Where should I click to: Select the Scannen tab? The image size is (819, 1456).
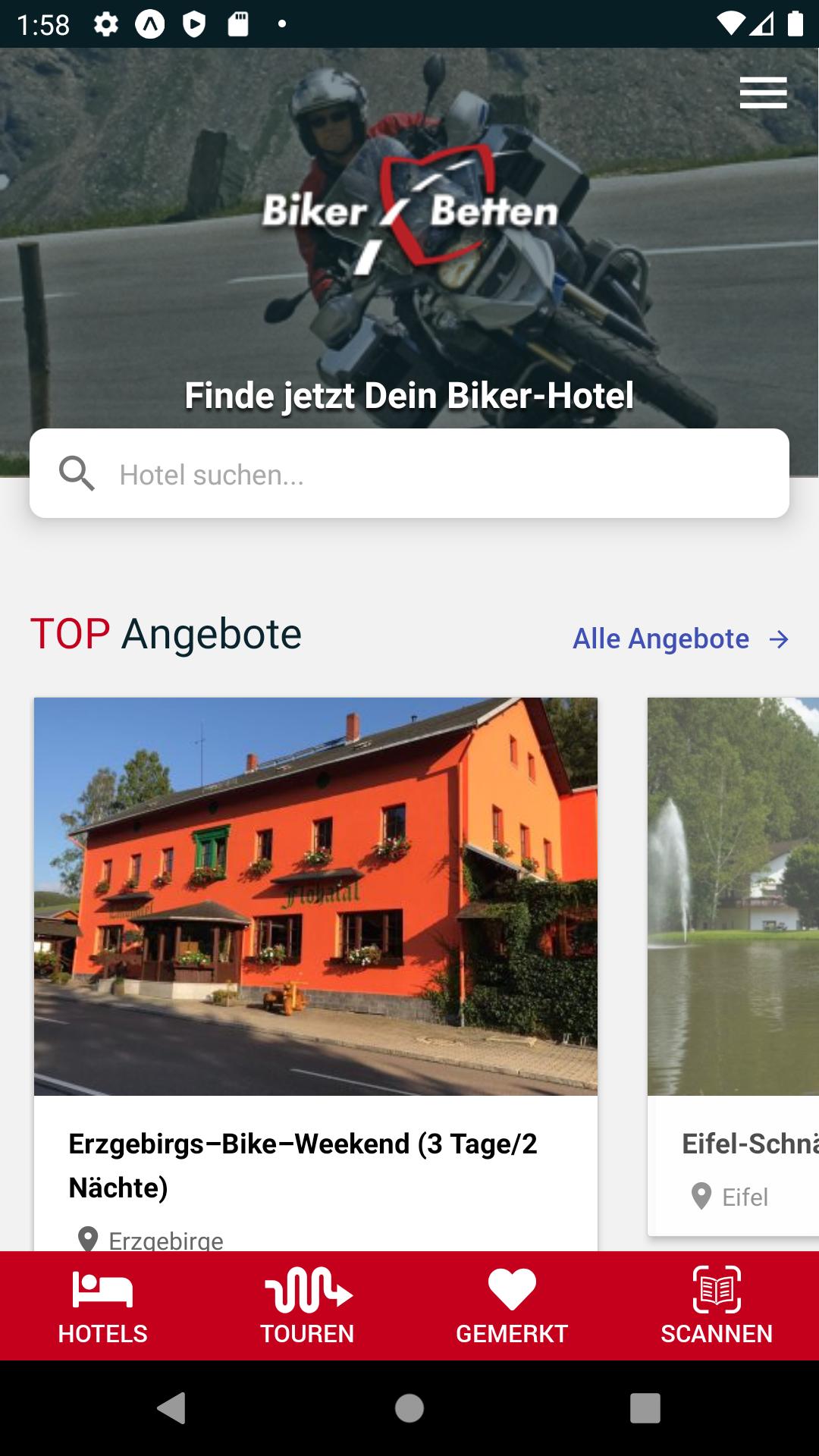717,1306
